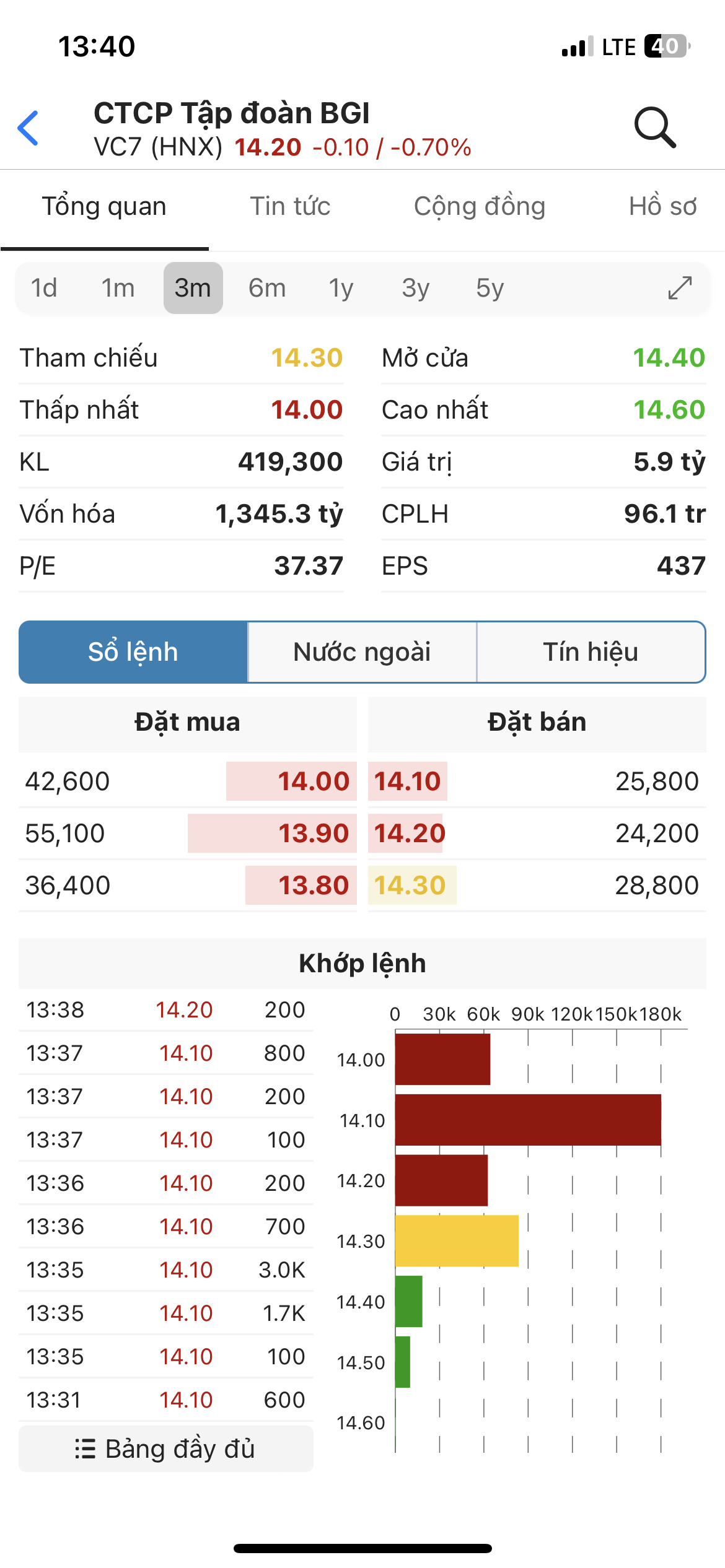
Task: Open the Cộng đồng tab
Action: (480, 206)
